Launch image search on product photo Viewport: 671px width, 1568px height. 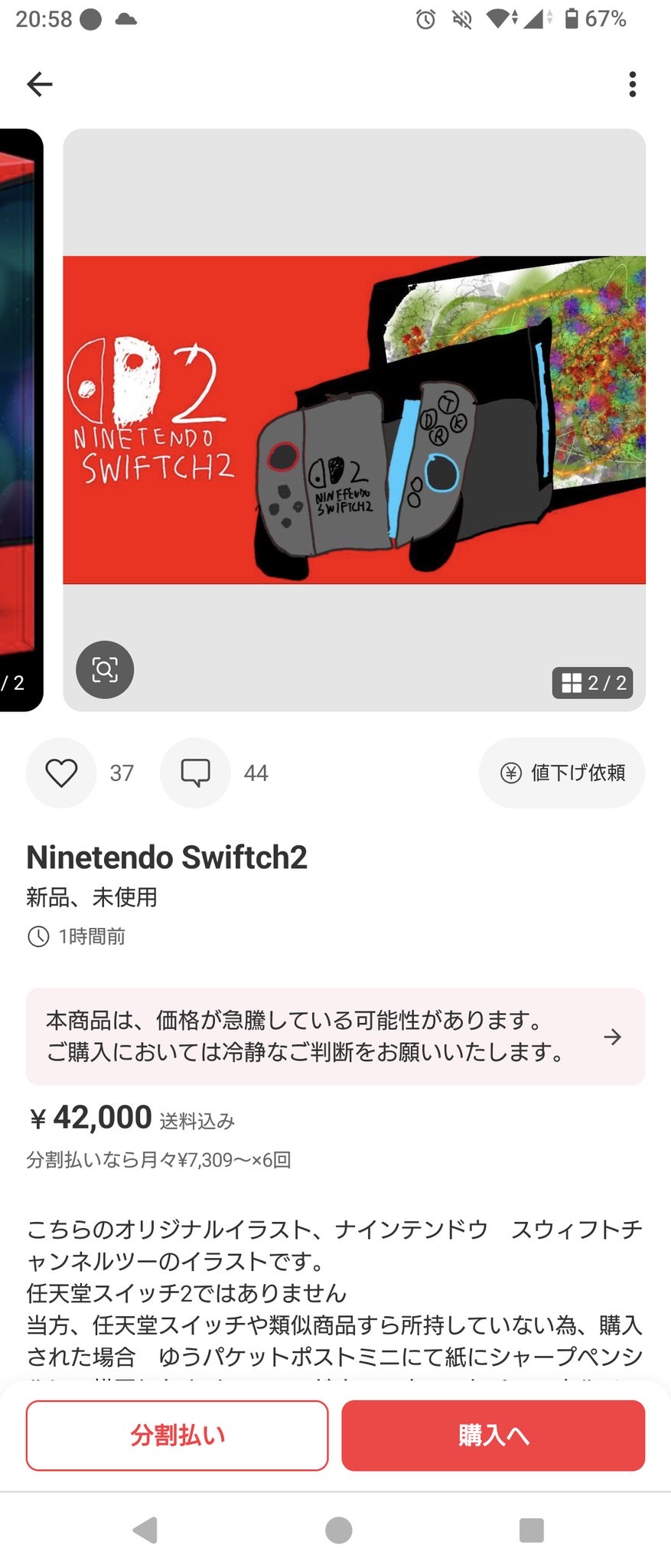[105, 669]
